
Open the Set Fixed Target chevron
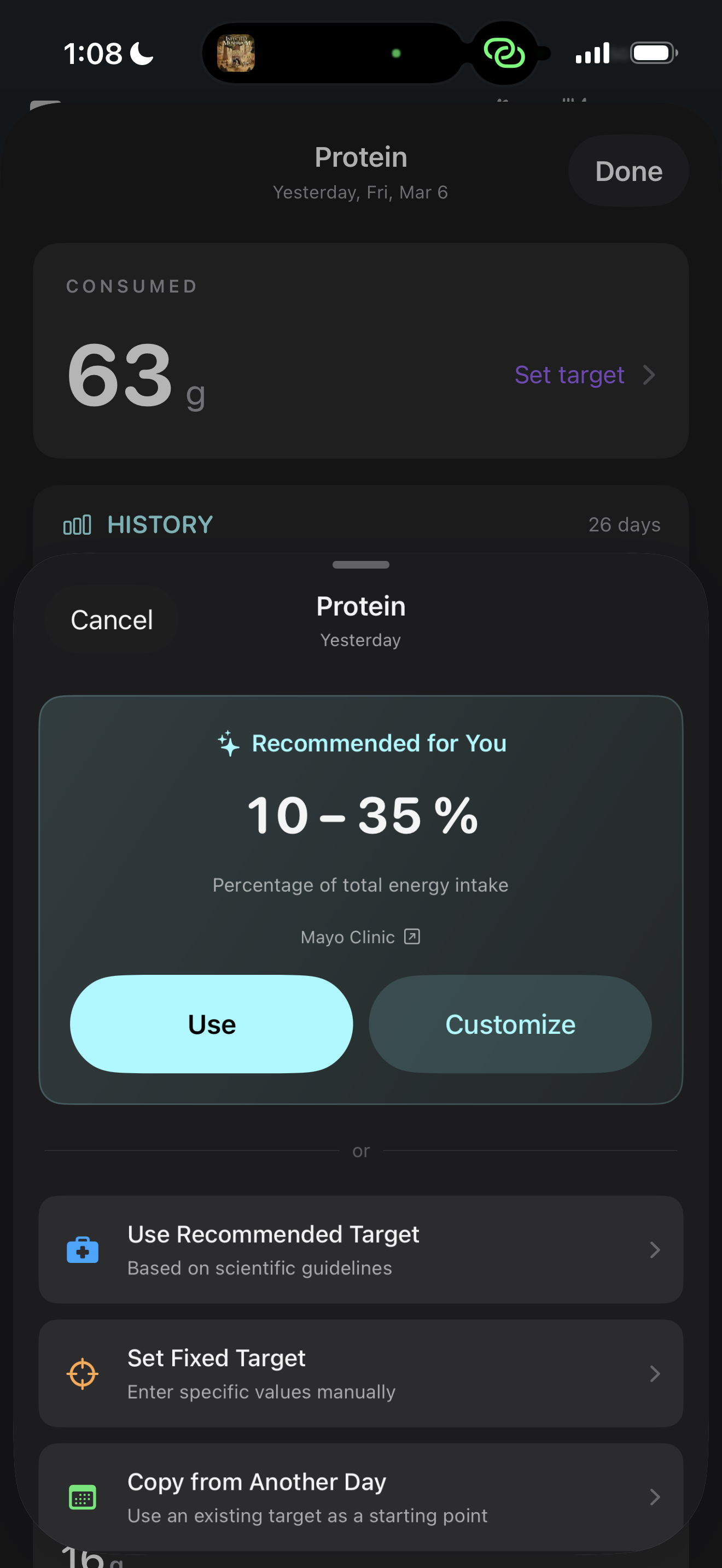point(655,1373)
